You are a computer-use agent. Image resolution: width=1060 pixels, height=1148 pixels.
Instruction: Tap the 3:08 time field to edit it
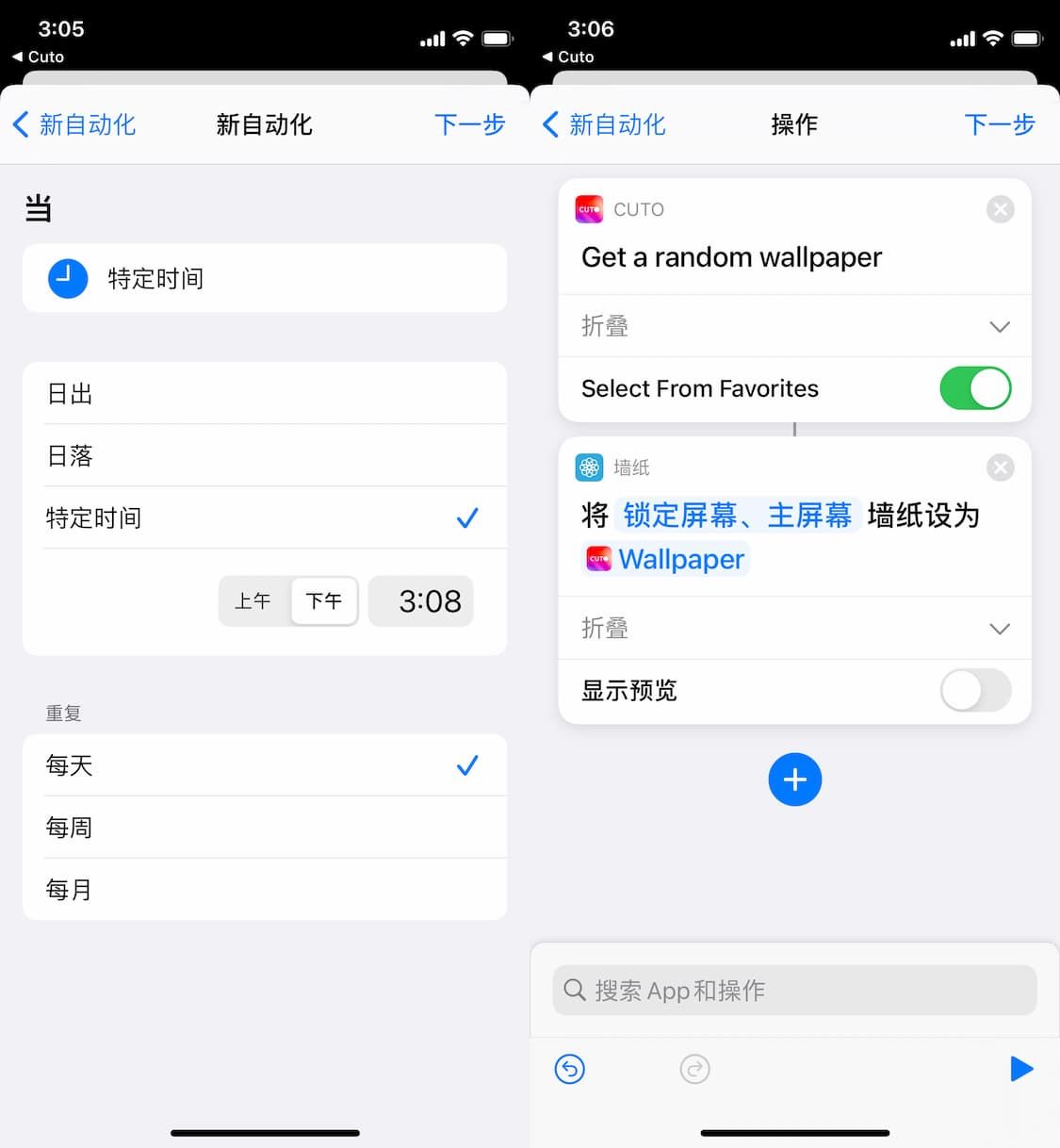(420, 600)
